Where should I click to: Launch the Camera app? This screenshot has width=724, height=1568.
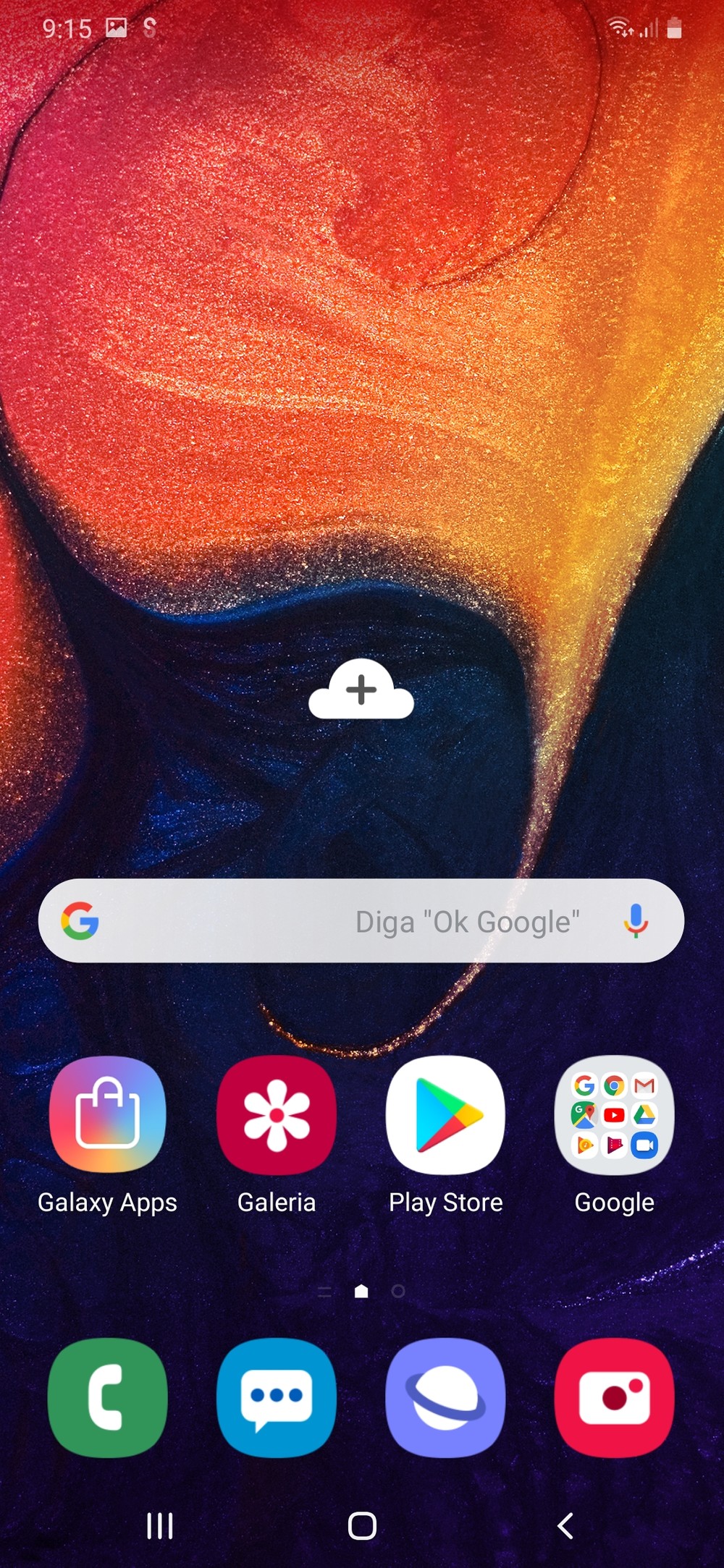click(614, 1397)
